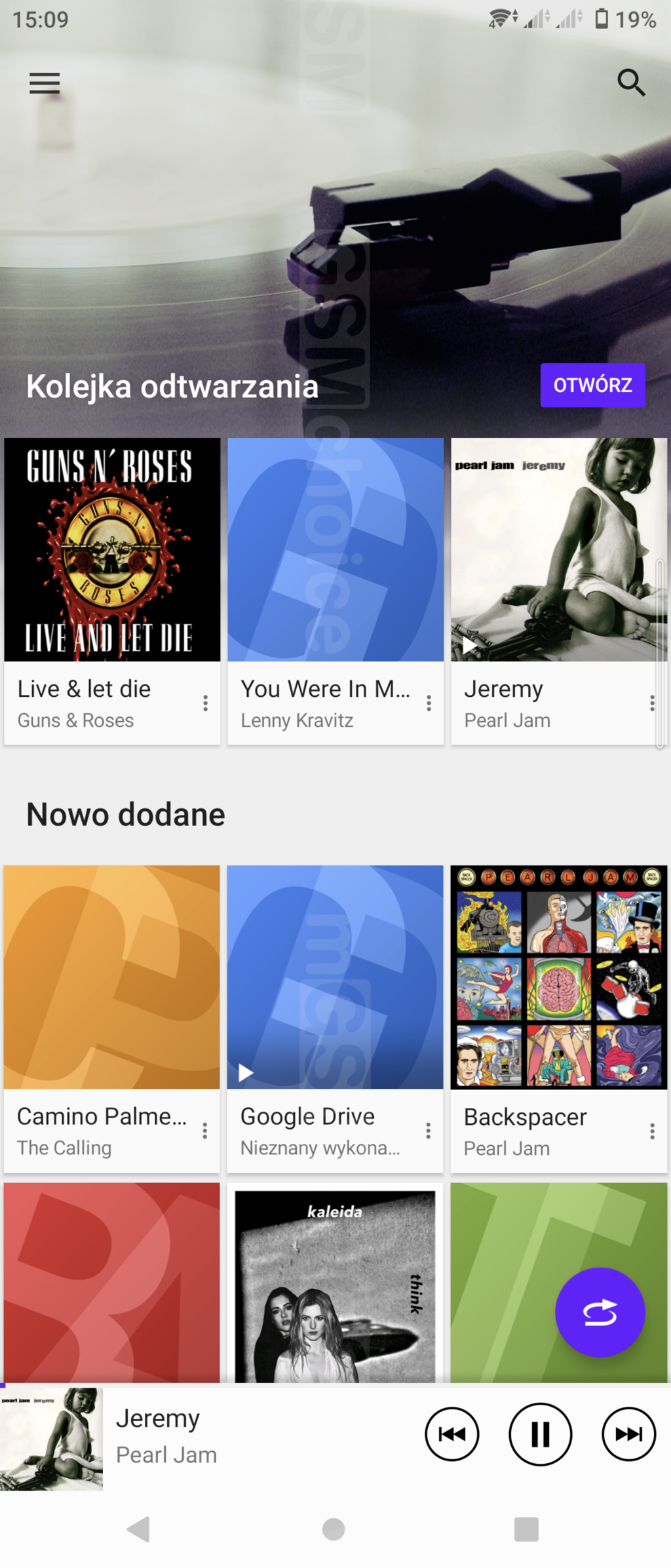
Task: Open overflow menu for The Calling album
Action: tap(205, 1131)
